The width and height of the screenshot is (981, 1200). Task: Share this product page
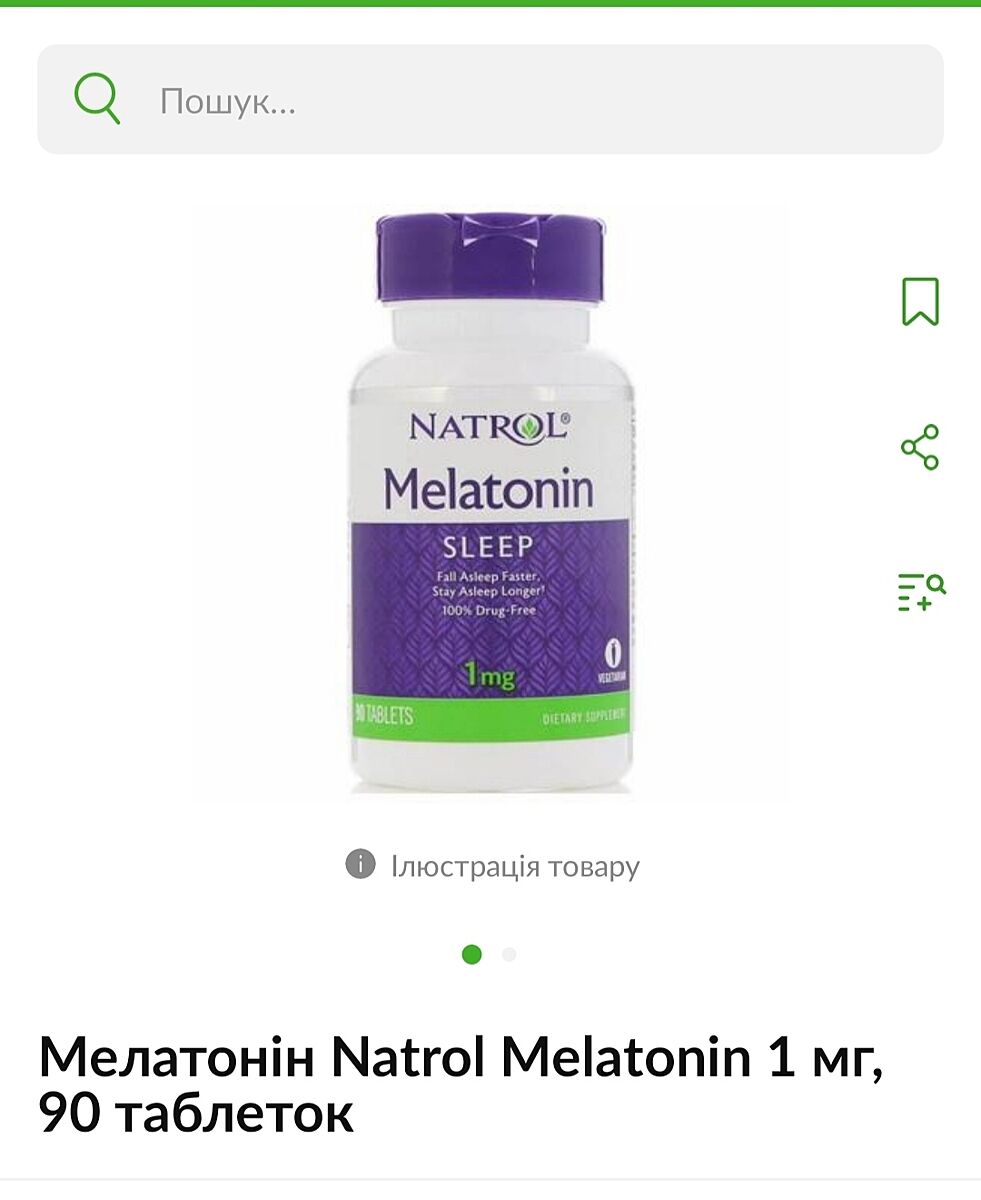(x=920, y=447)
